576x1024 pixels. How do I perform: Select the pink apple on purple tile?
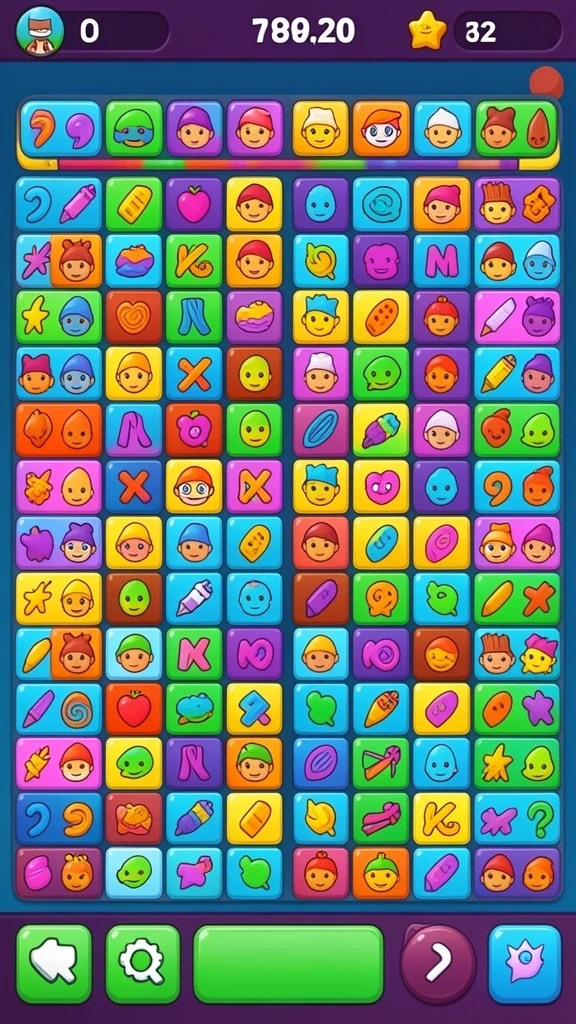point(194,203)
